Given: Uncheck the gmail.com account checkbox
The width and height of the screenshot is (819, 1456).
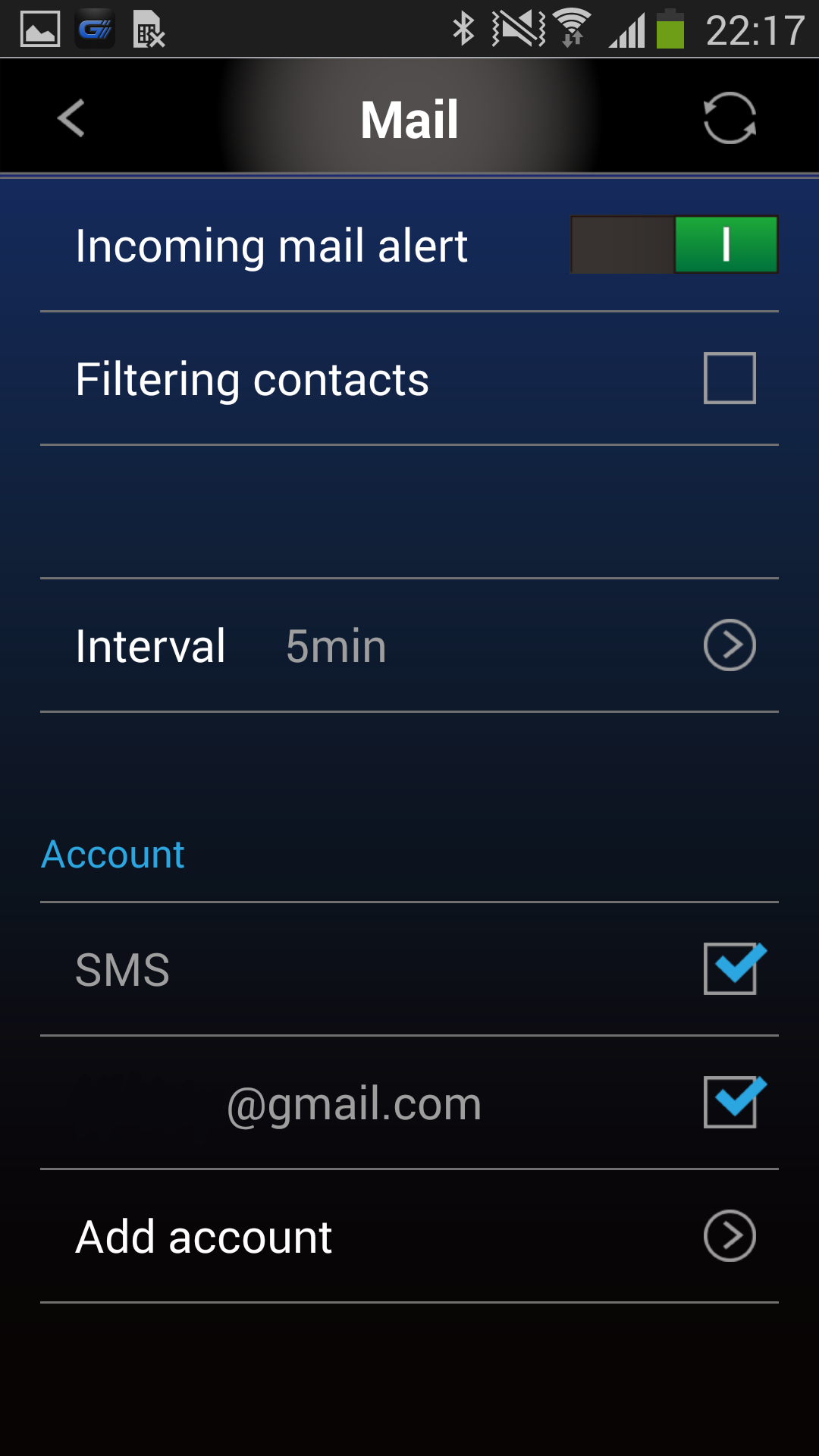Looking at the screenshot, I should tap(733, 1102).
